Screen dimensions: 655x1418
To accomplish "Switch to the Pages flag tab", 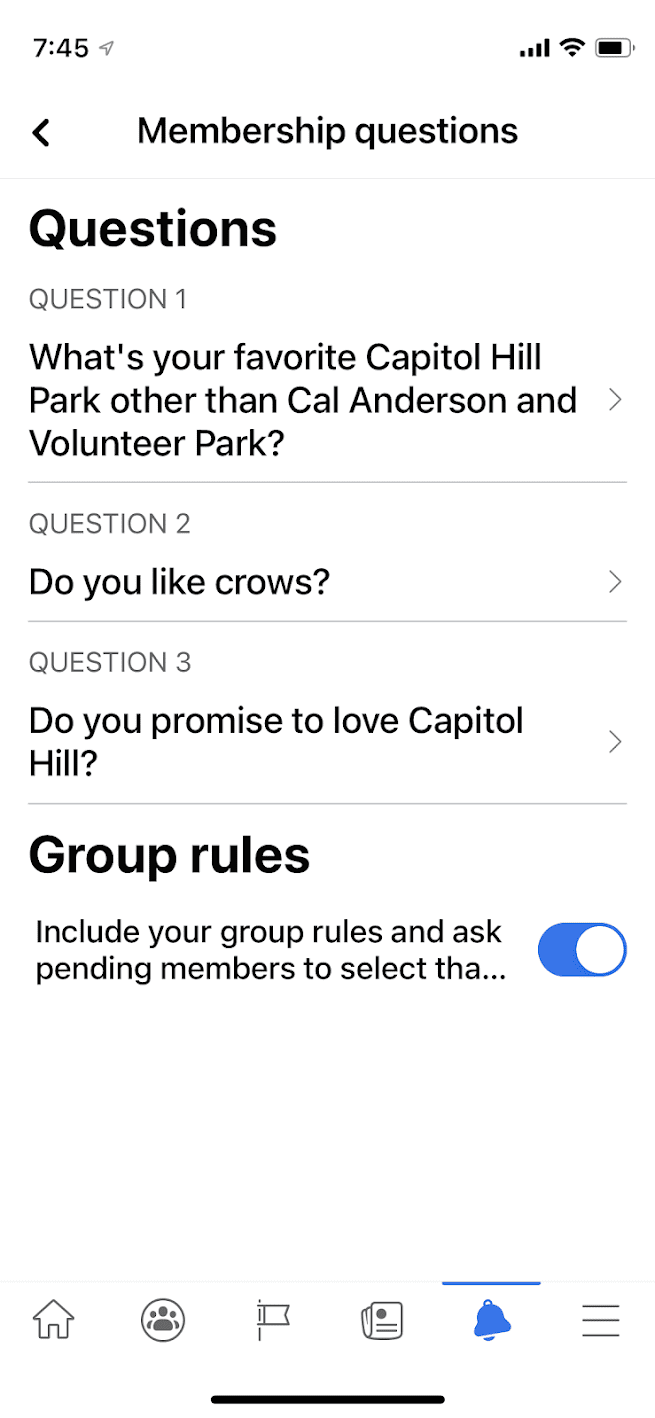I will [x=272, y=1321].
